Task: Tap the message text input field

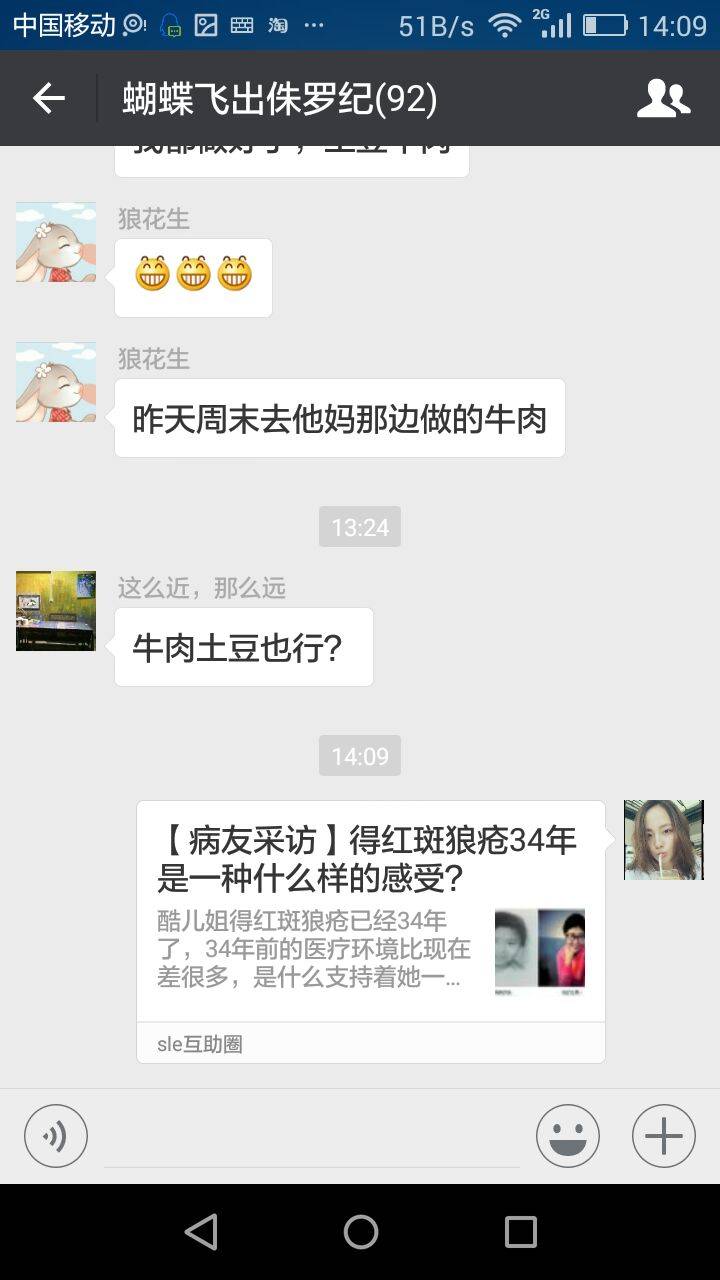Action: tap(312, 1140)
